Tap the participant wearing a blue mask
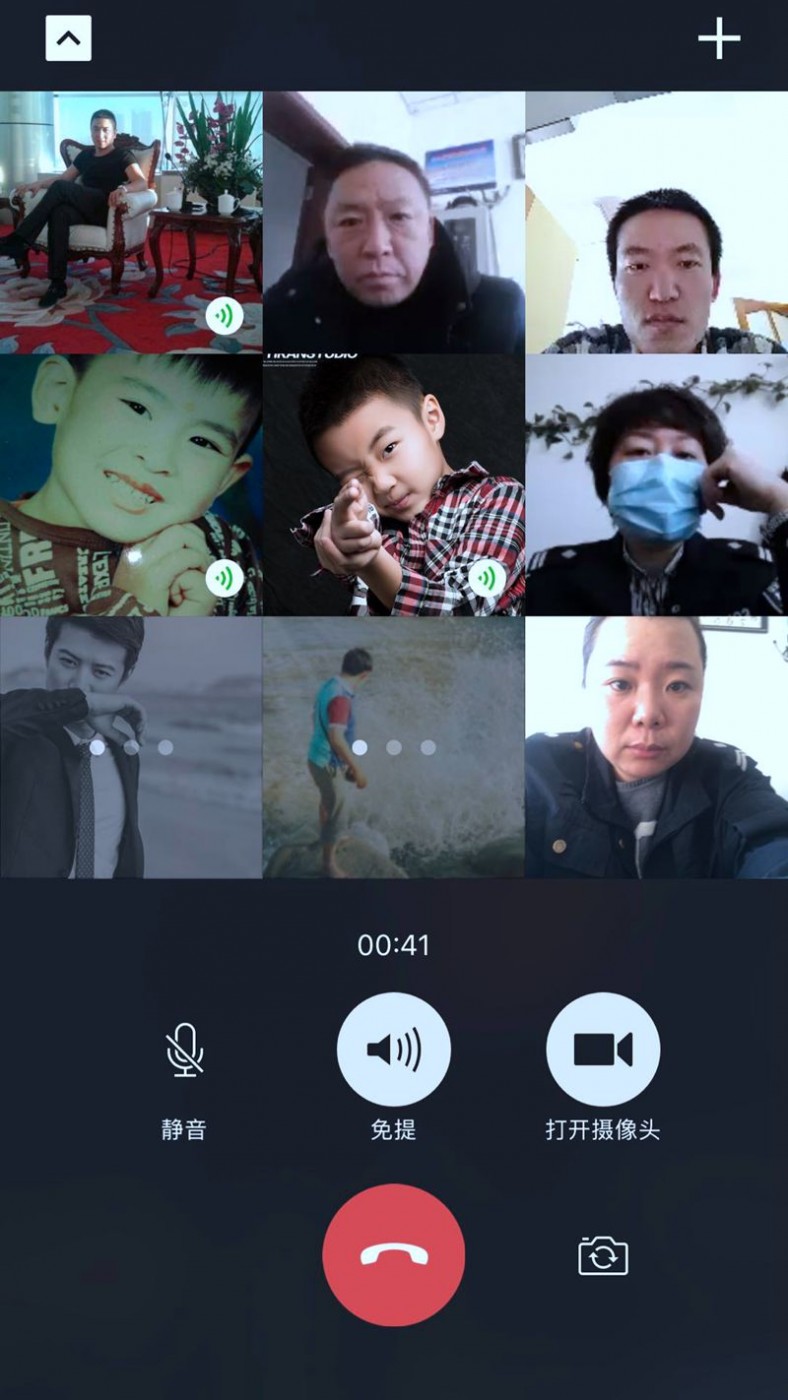The image size is (788, 1400). (656, 485)
